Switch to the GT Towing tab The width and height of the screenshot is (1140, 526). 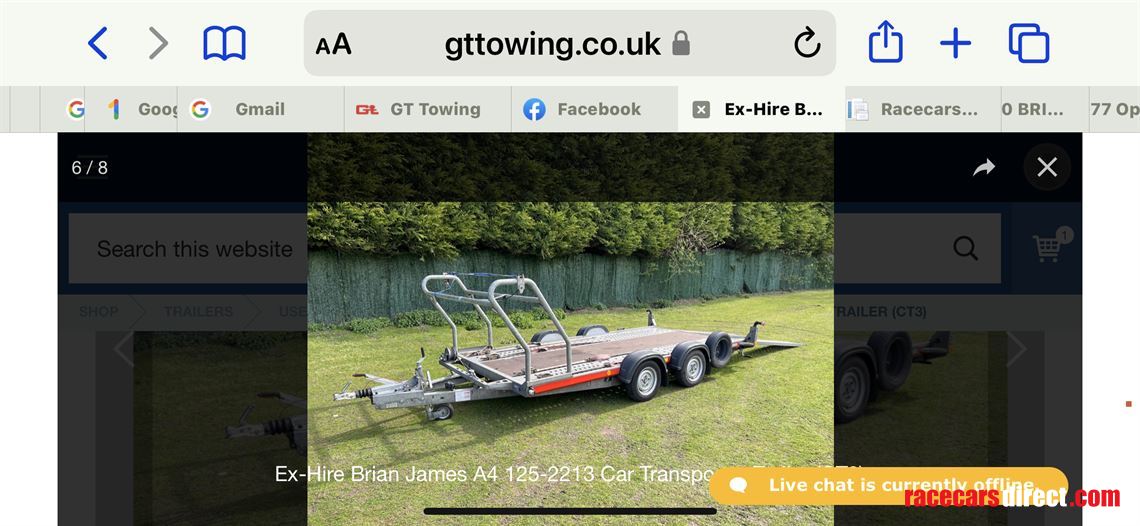coord(434,109)
